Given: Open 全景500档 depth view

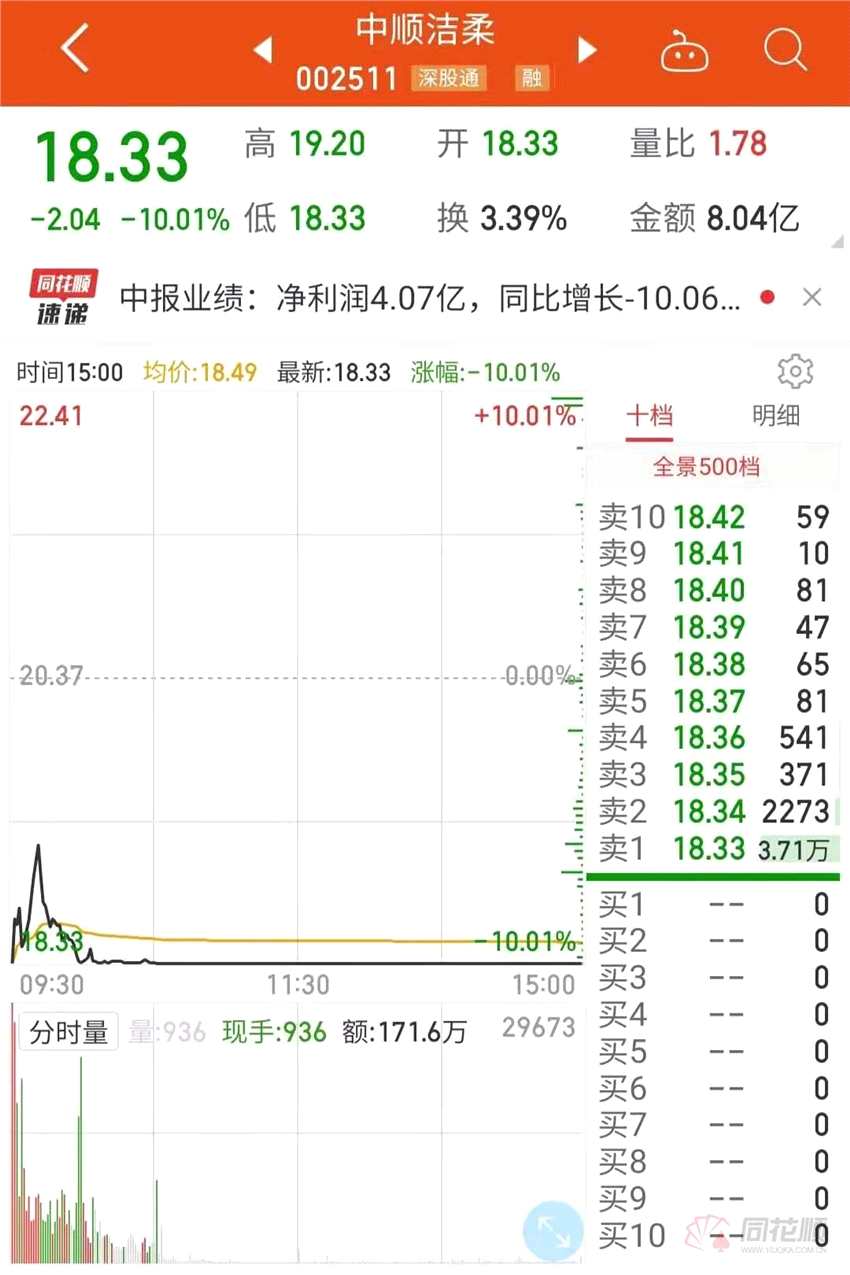Looking at the screenshot, I should tap(706, 467).
